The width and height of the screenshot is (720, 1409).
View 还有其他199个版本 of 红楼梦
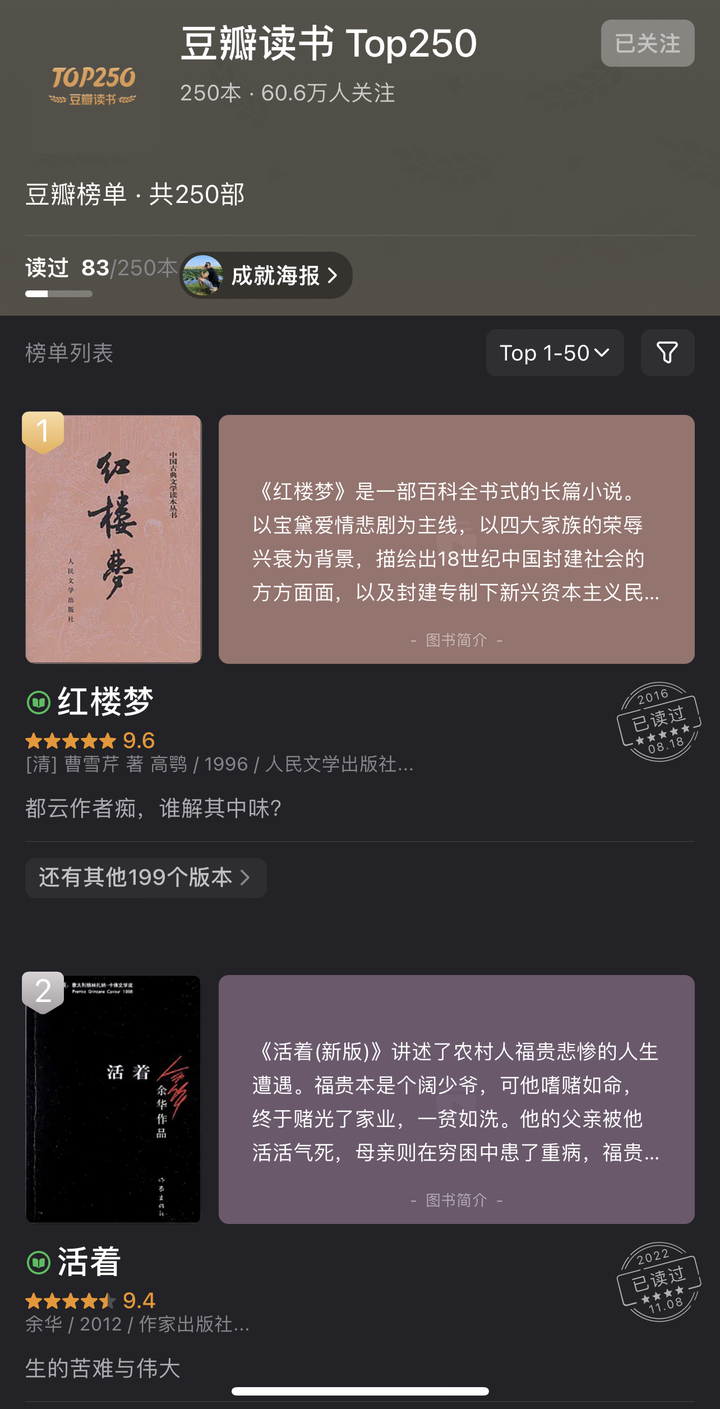click(146, 877)
